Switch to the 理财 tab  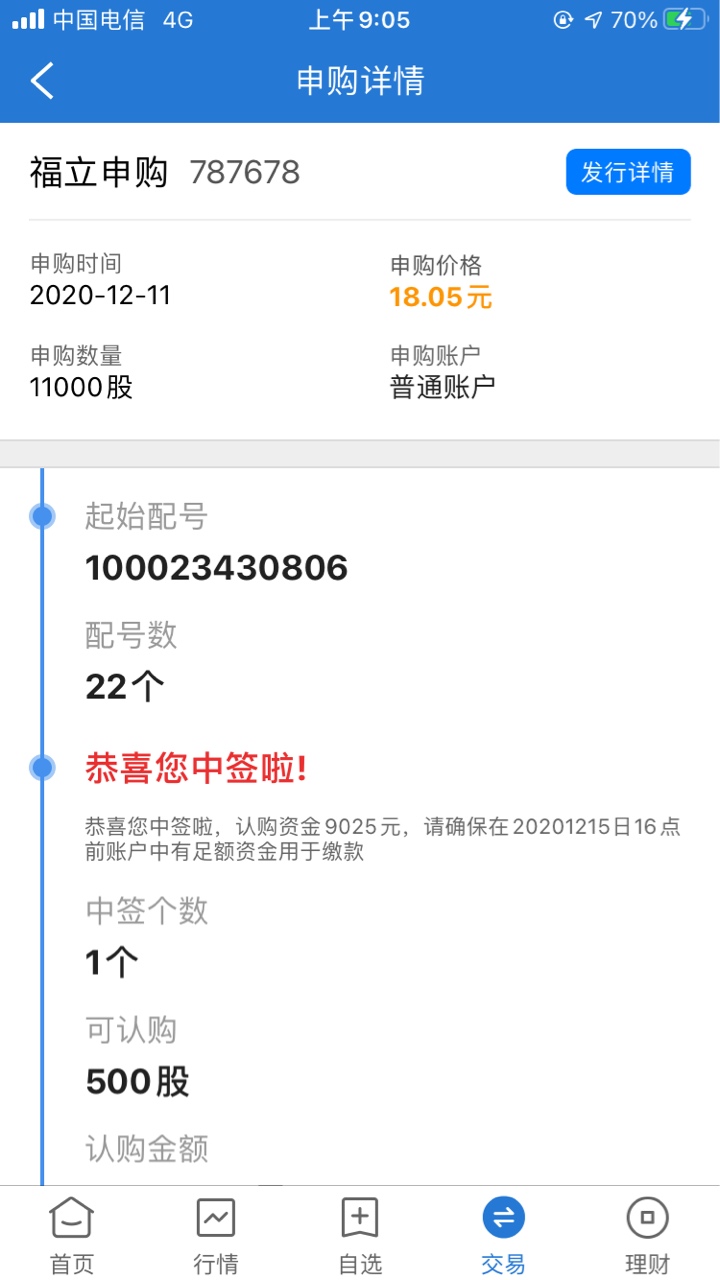click(x=647, y=1235)
